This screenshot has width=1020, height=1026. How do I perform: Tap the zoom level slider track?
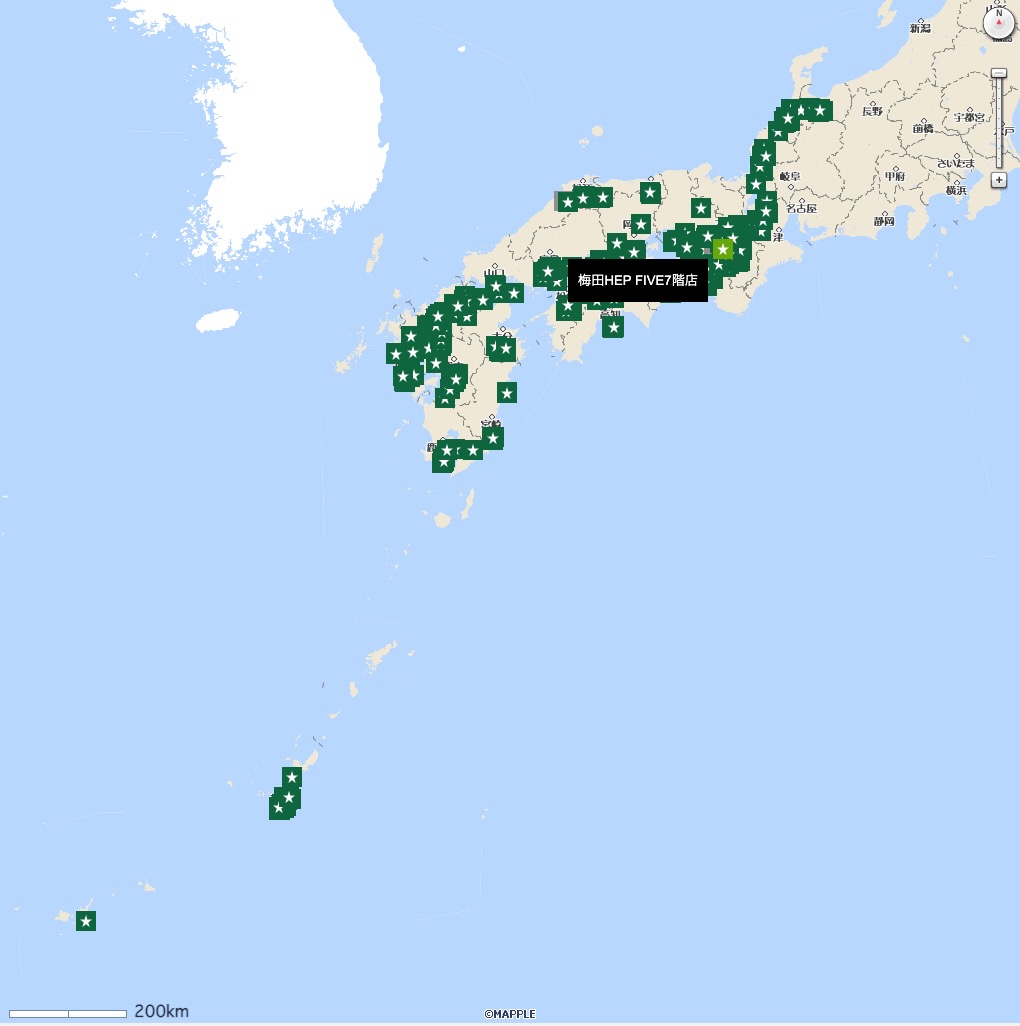998,125
